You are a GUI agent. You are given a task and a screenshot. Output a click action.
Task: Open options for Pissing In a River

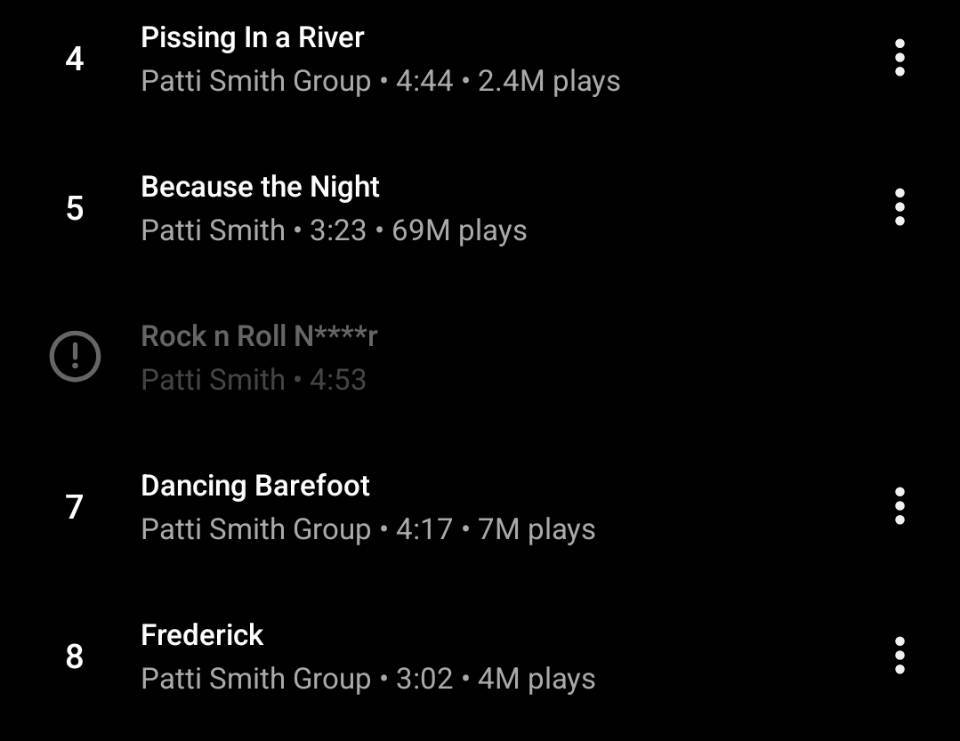coord(899,58)
